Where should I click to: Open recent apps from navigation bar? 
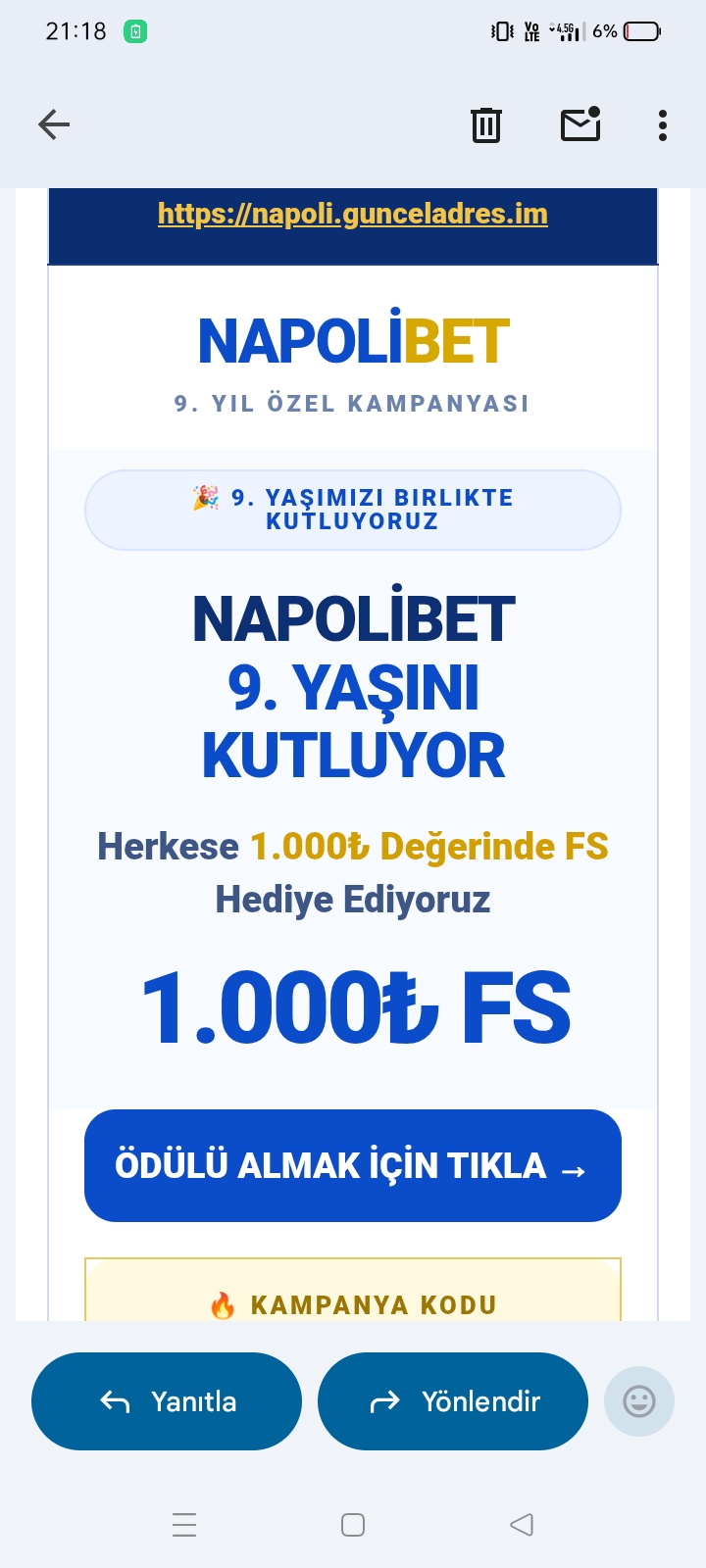[184, 1525]
